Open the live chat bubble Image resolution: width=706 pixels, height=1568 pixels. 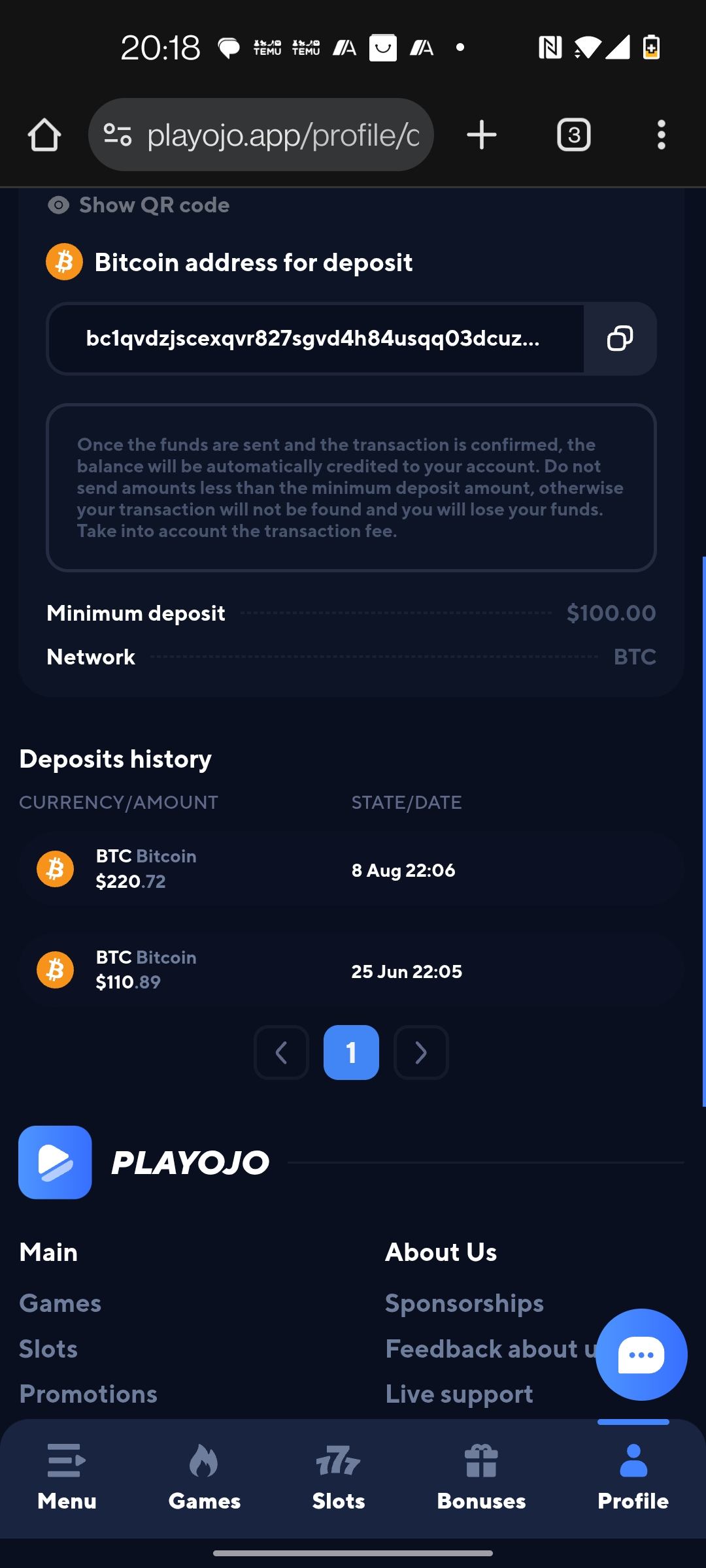[641, 1354]
